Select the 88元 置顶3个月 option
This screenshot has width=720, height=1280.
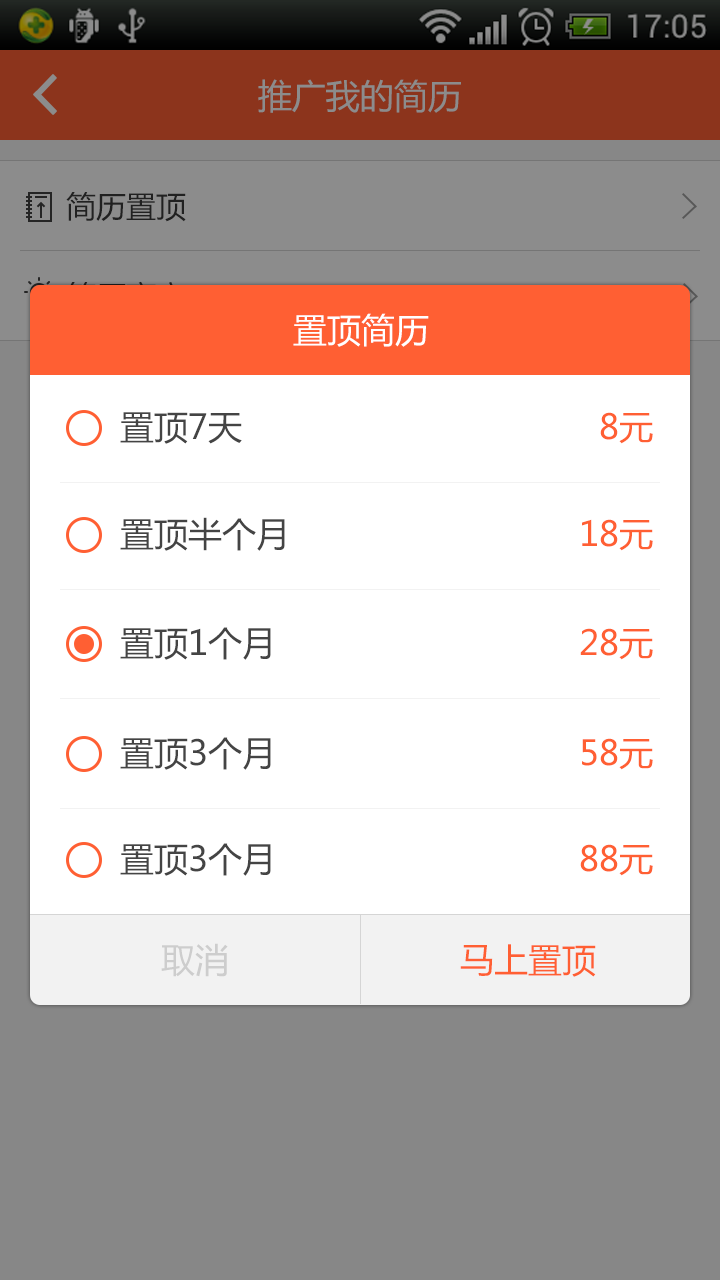84,859
